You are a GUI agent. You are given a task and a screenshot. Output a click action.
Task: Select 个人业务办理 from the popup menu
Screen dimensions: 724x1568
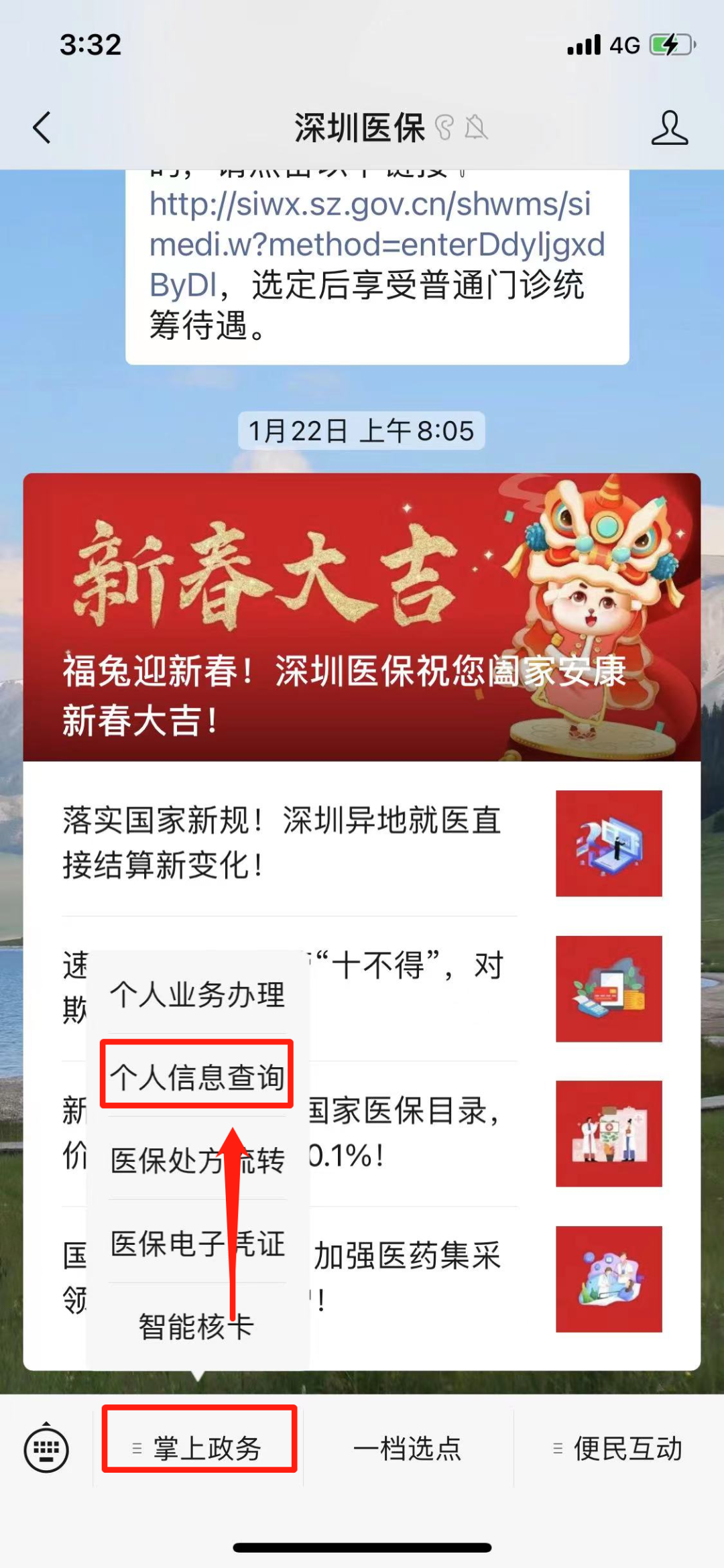198,994
